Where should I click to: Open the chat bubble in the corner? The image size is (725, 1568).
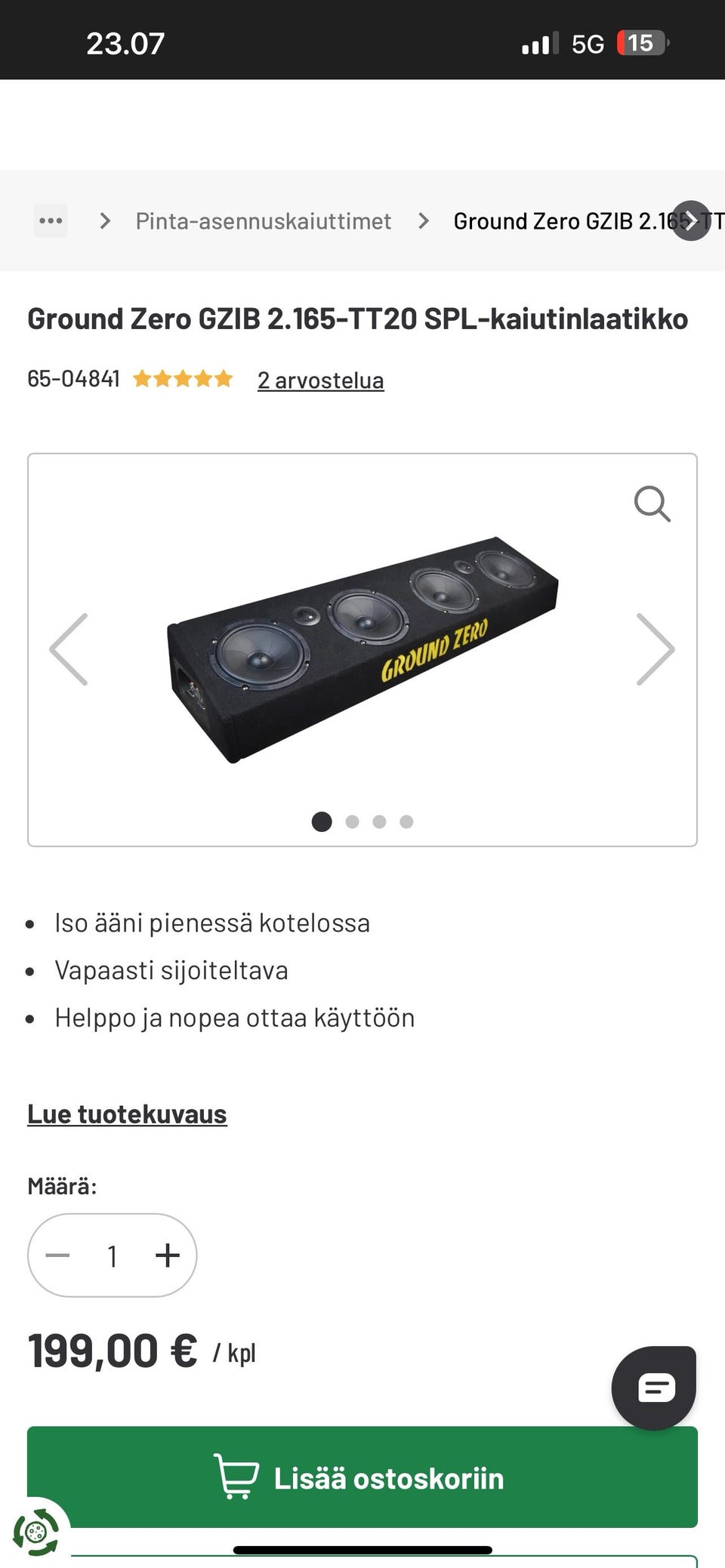[x=654, y=1388]
